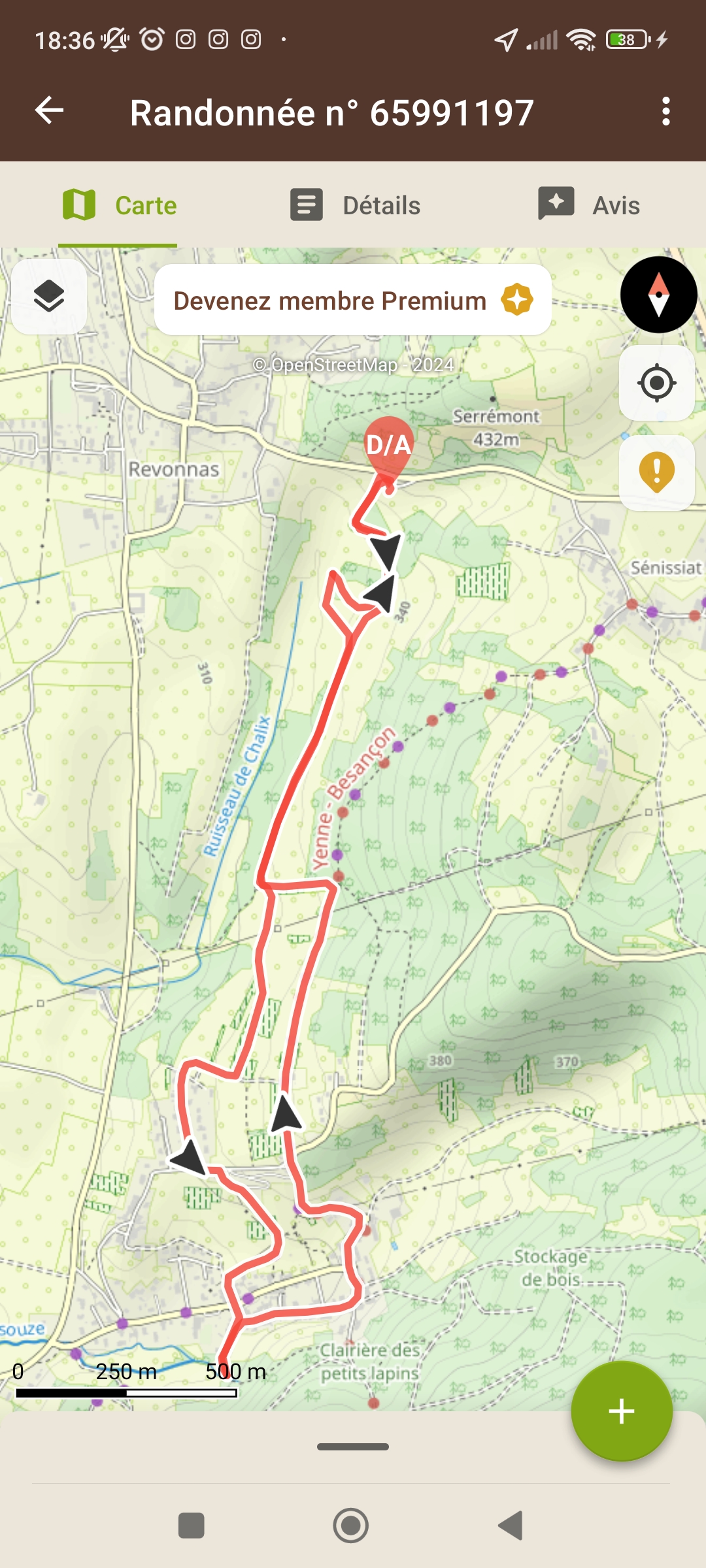Select the Carte tab
706x1568 pixels.
(x=119, y=205)
